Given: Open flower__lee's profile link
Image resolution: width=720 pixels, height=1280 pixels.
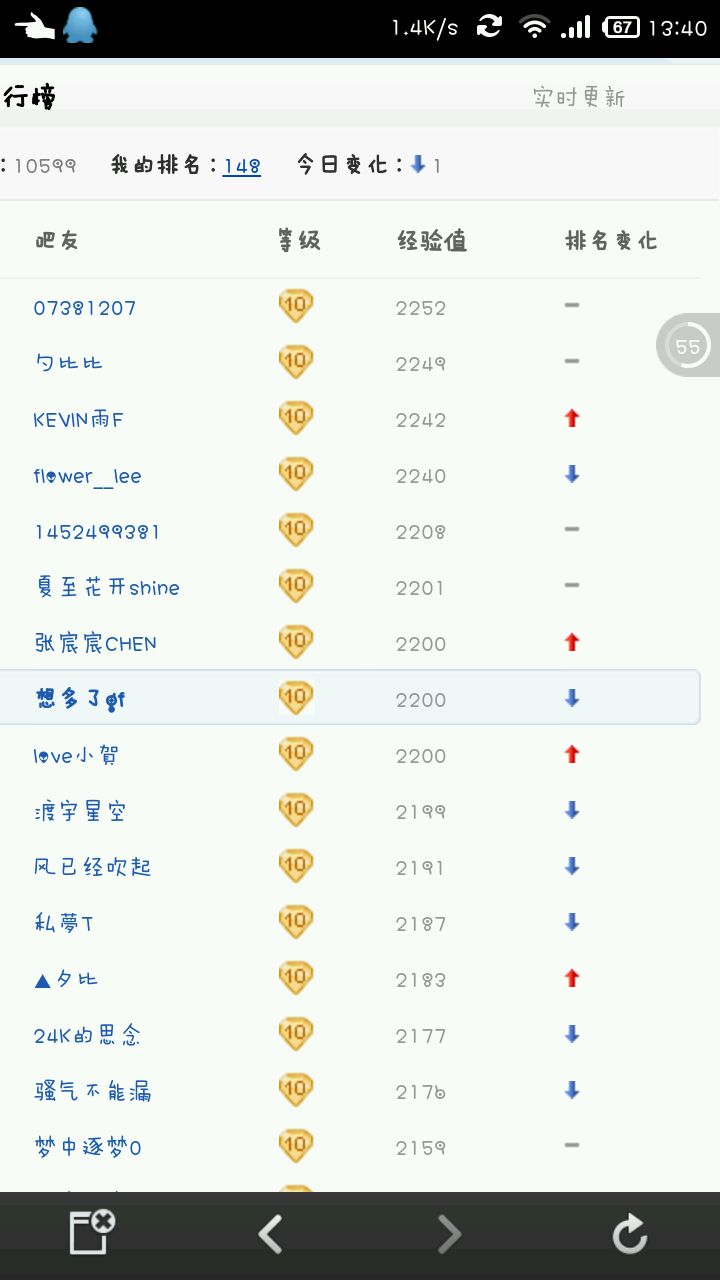Looking at the screenshot, I should [87, 476].
